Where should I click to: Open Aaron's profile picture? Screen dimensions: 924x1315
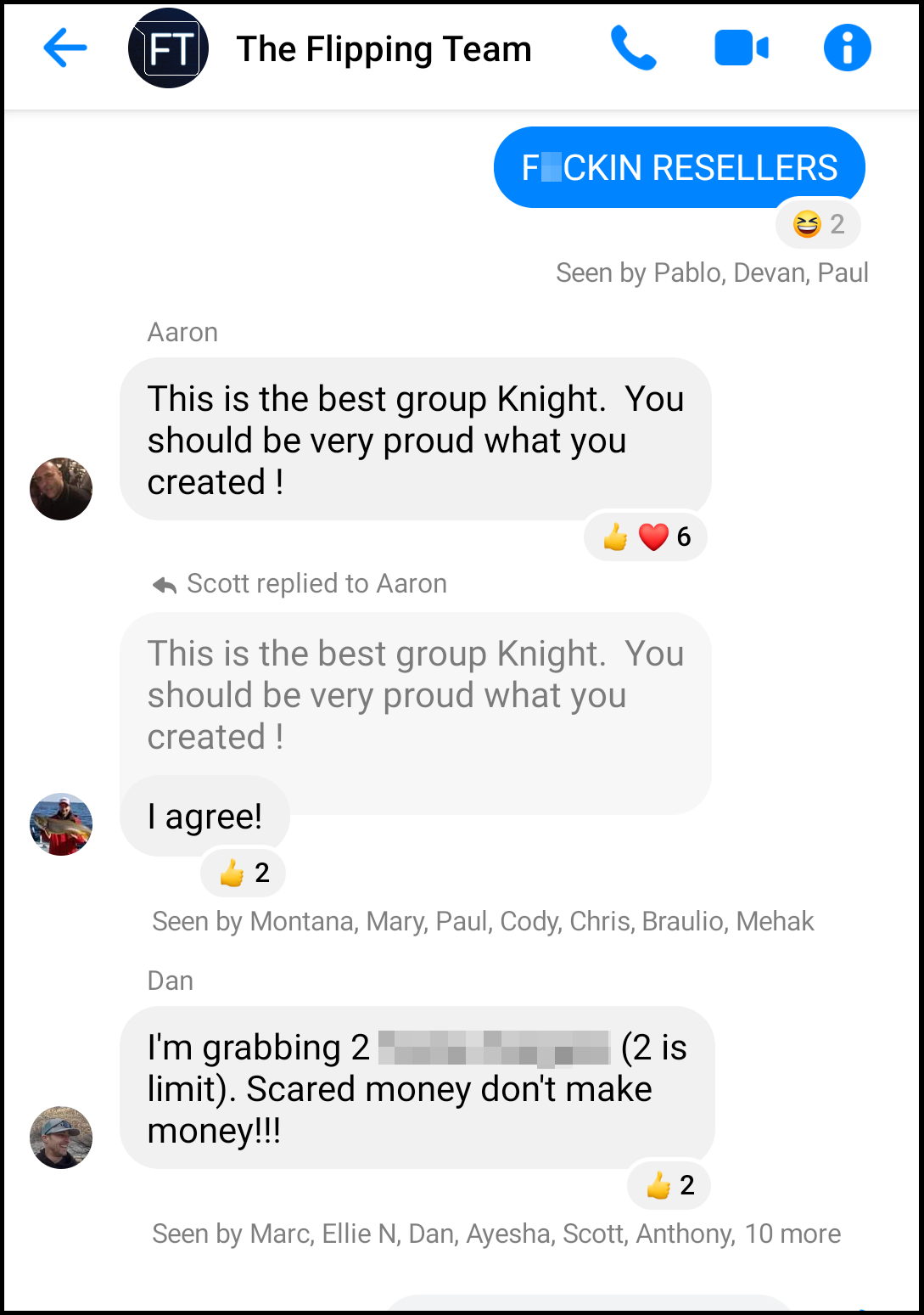tap(61, 489)
